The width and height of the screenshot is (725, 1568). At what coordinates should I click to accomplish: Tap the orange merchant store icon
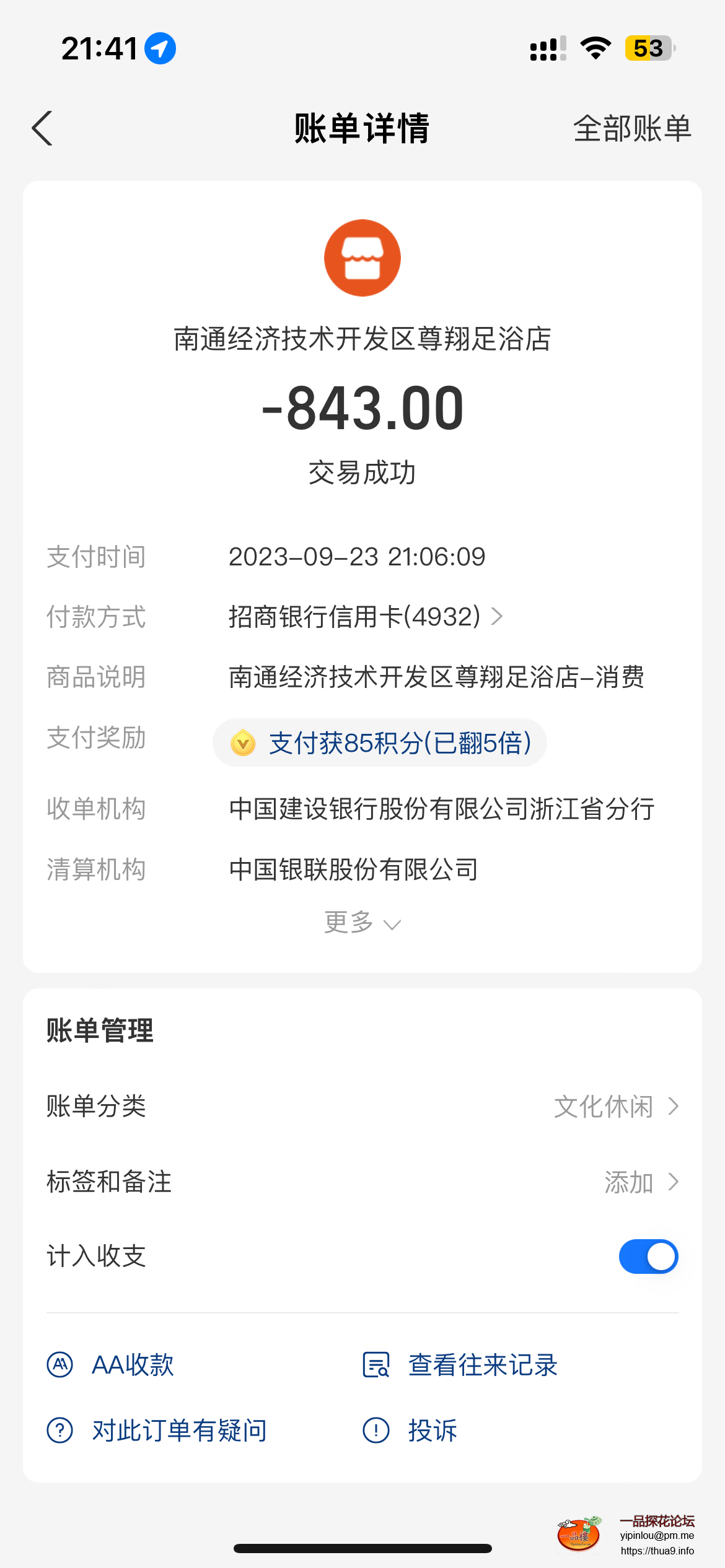pos(362,257)
